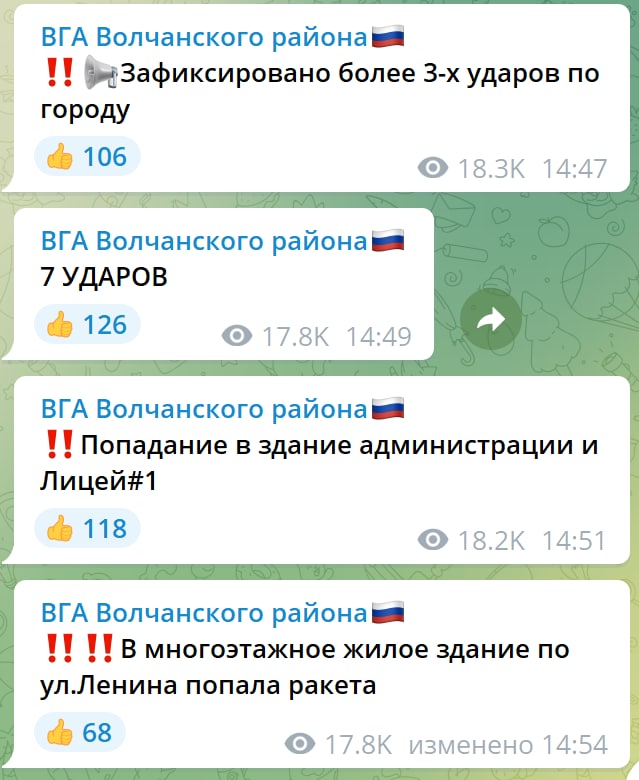Tap the 118 thumbs-up reaction
The height and width of the screenshot is (780, 639).
coord(87,528)
